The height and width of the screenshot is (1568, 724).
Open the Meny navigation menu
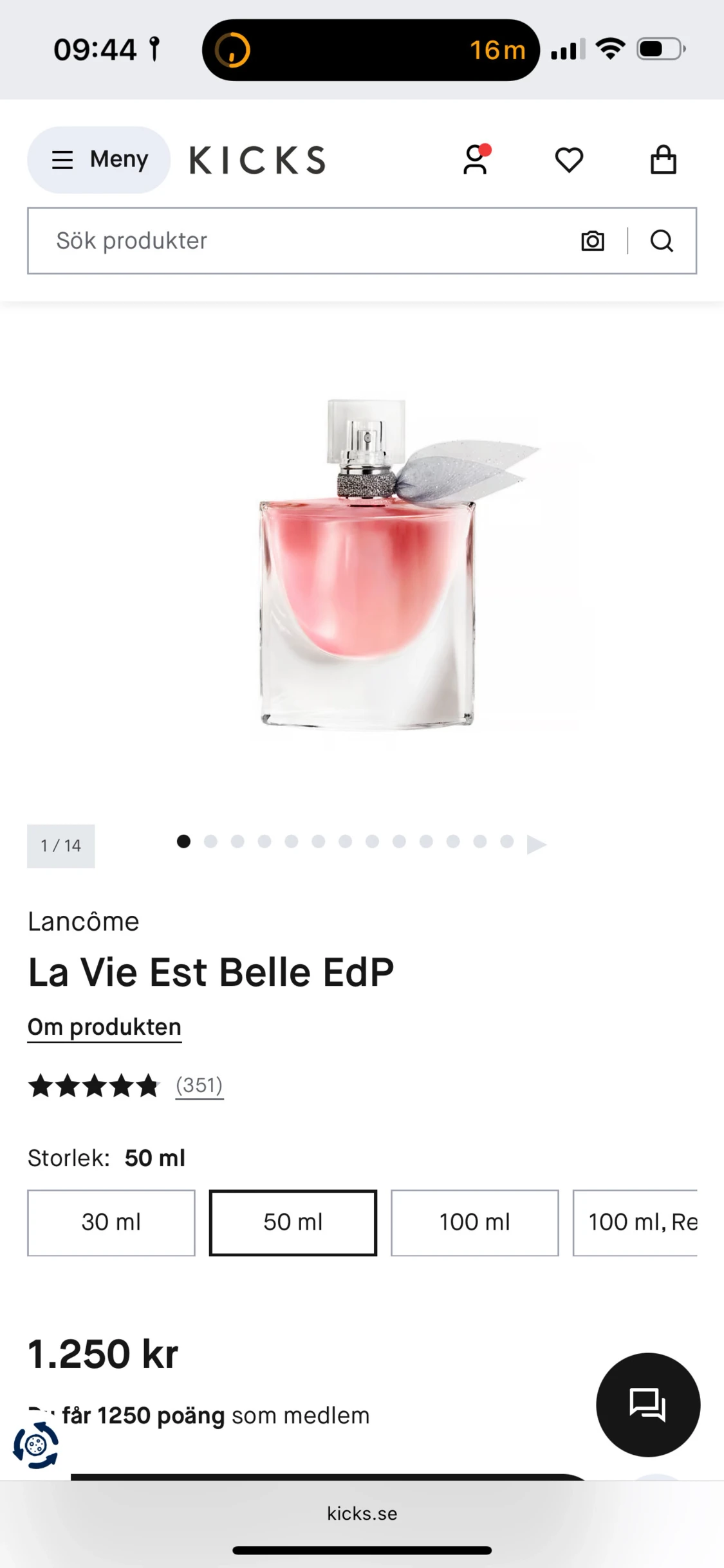pyautogui.click(x=98, y=159)
